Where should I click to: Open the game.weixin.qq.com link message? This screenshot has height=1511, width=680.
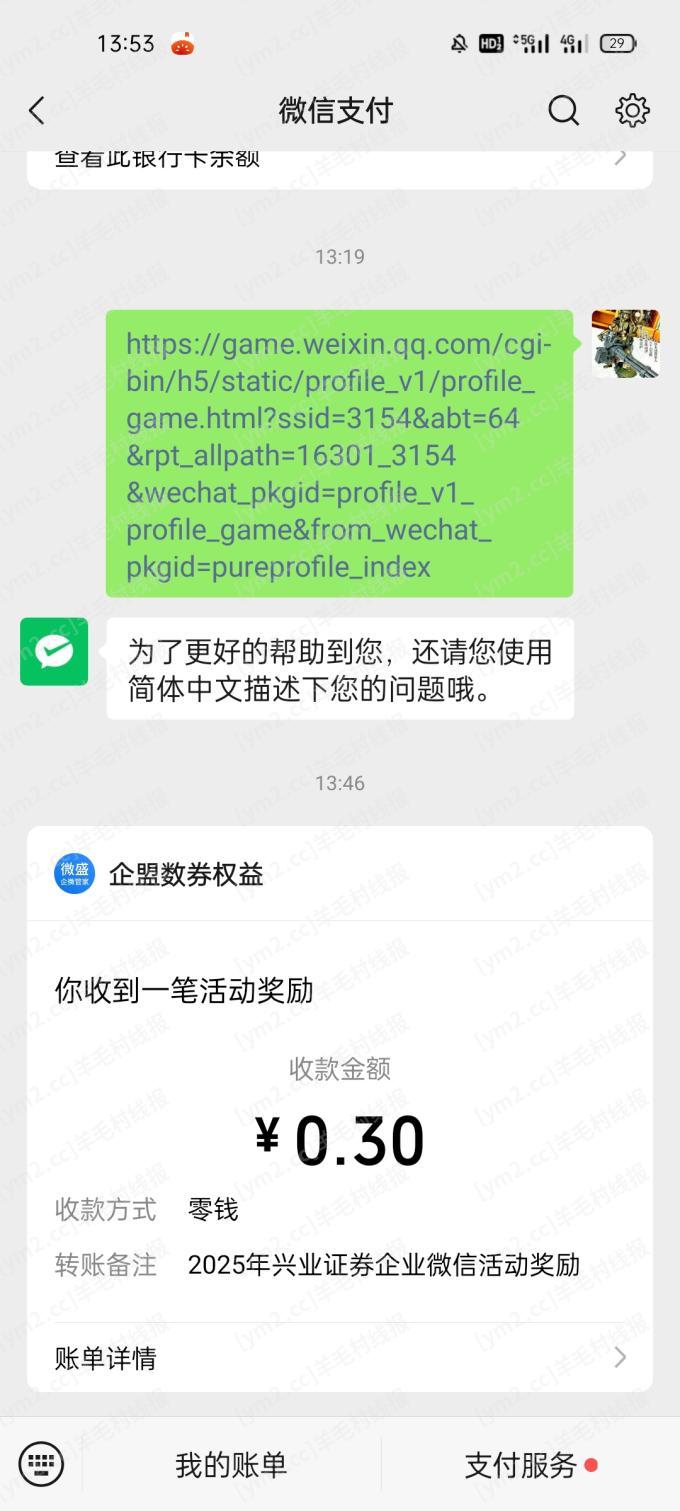click(339, 454)
